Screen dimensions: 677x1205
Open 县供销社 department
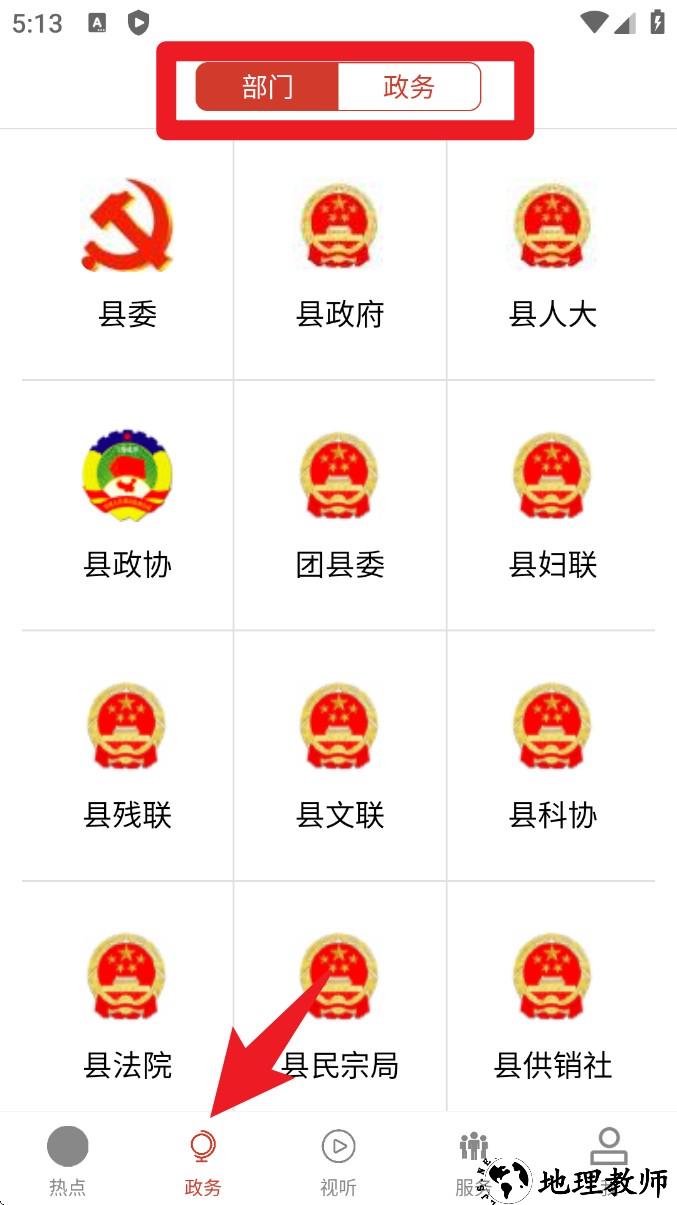[x=552, y=1005]
